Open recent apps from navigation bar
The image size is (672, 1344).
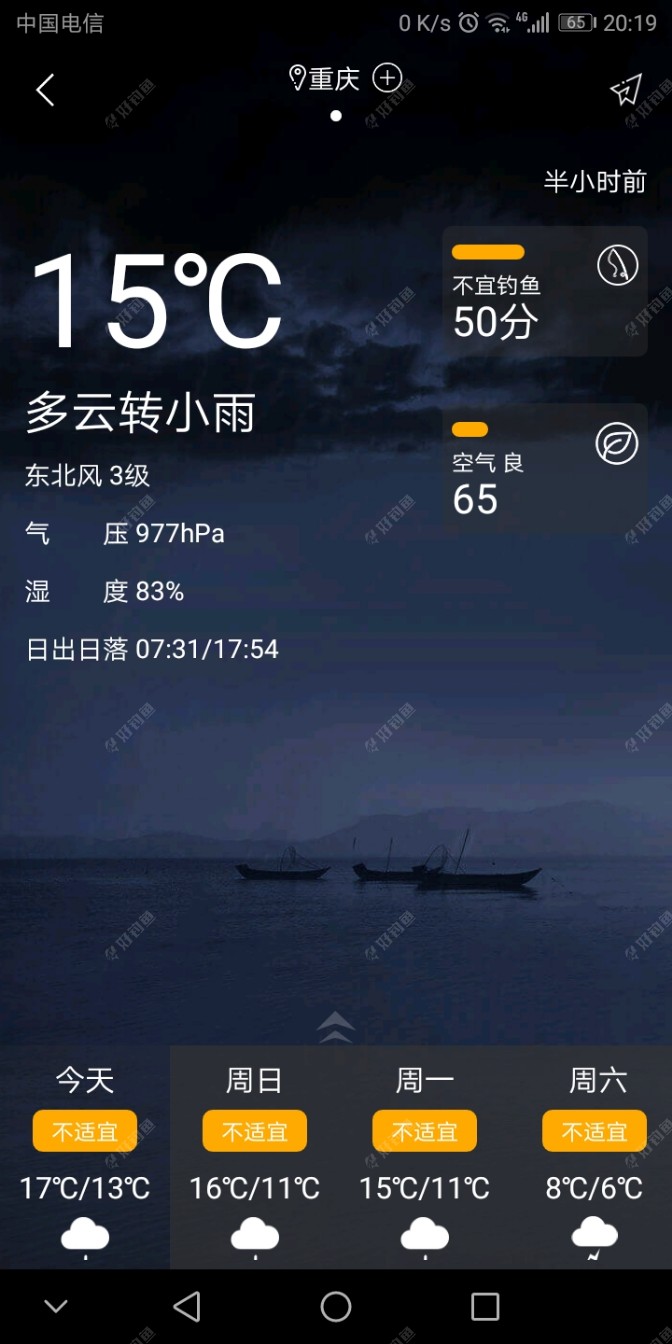(x=485, y=1306)
